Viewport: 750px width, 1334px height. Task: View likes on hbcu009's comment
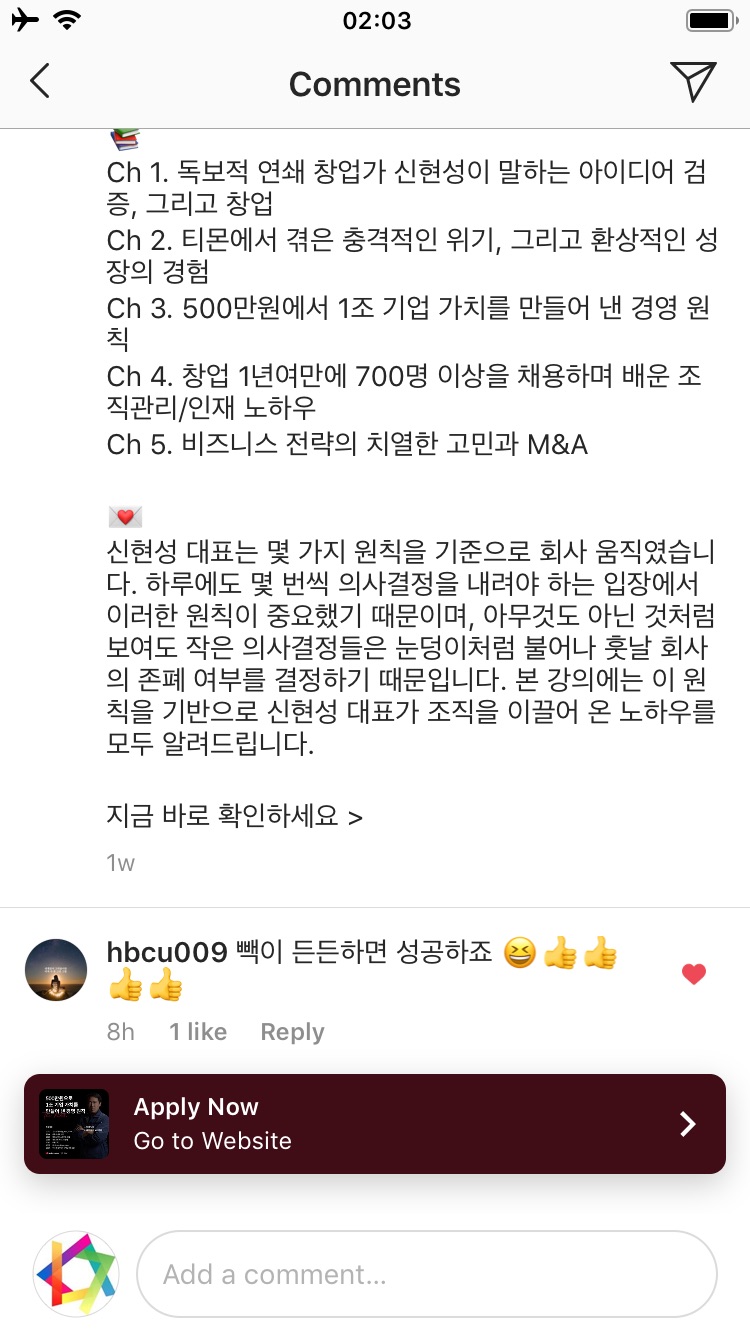point(198,1032)
